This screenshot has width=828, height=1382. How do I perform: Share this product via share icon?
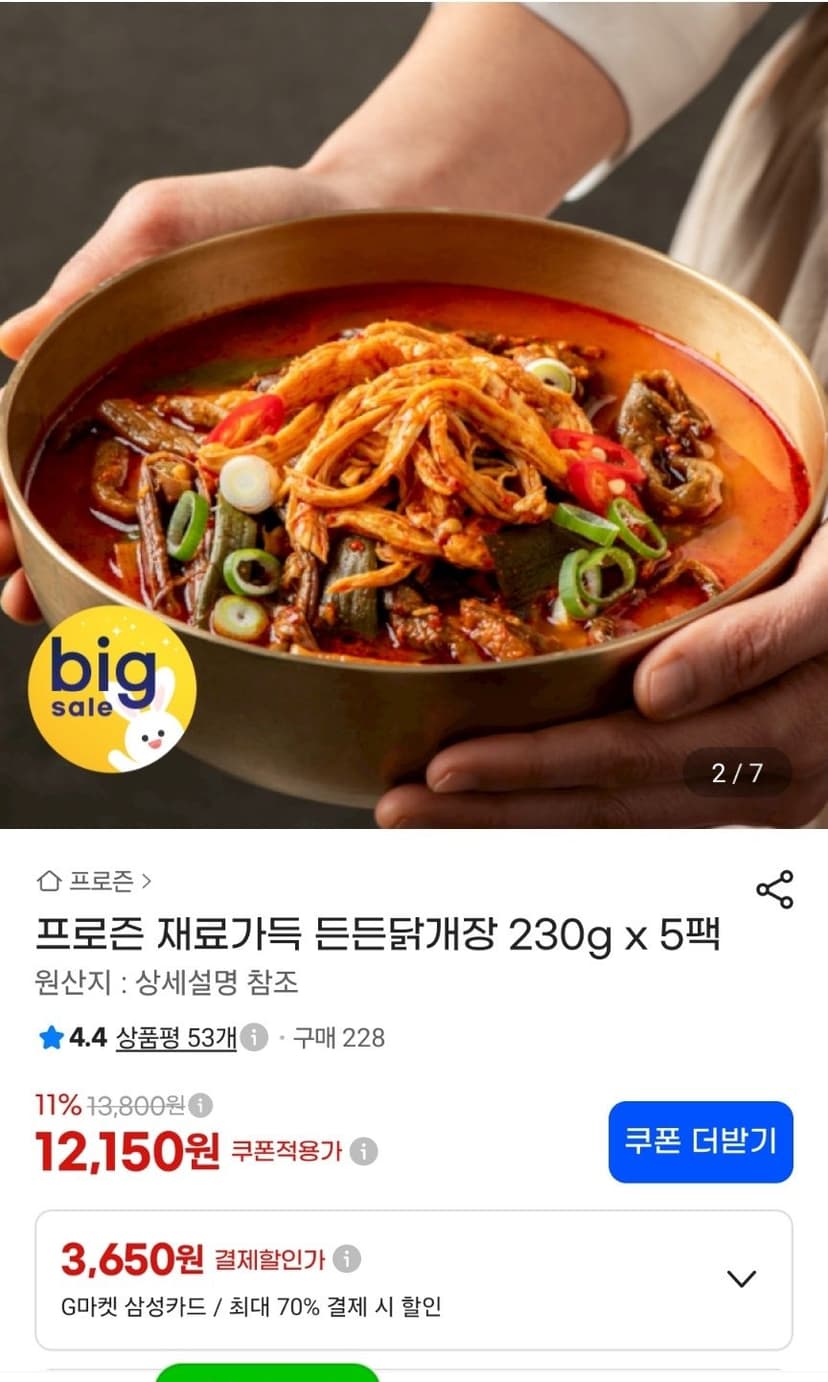tap(774, 889)
